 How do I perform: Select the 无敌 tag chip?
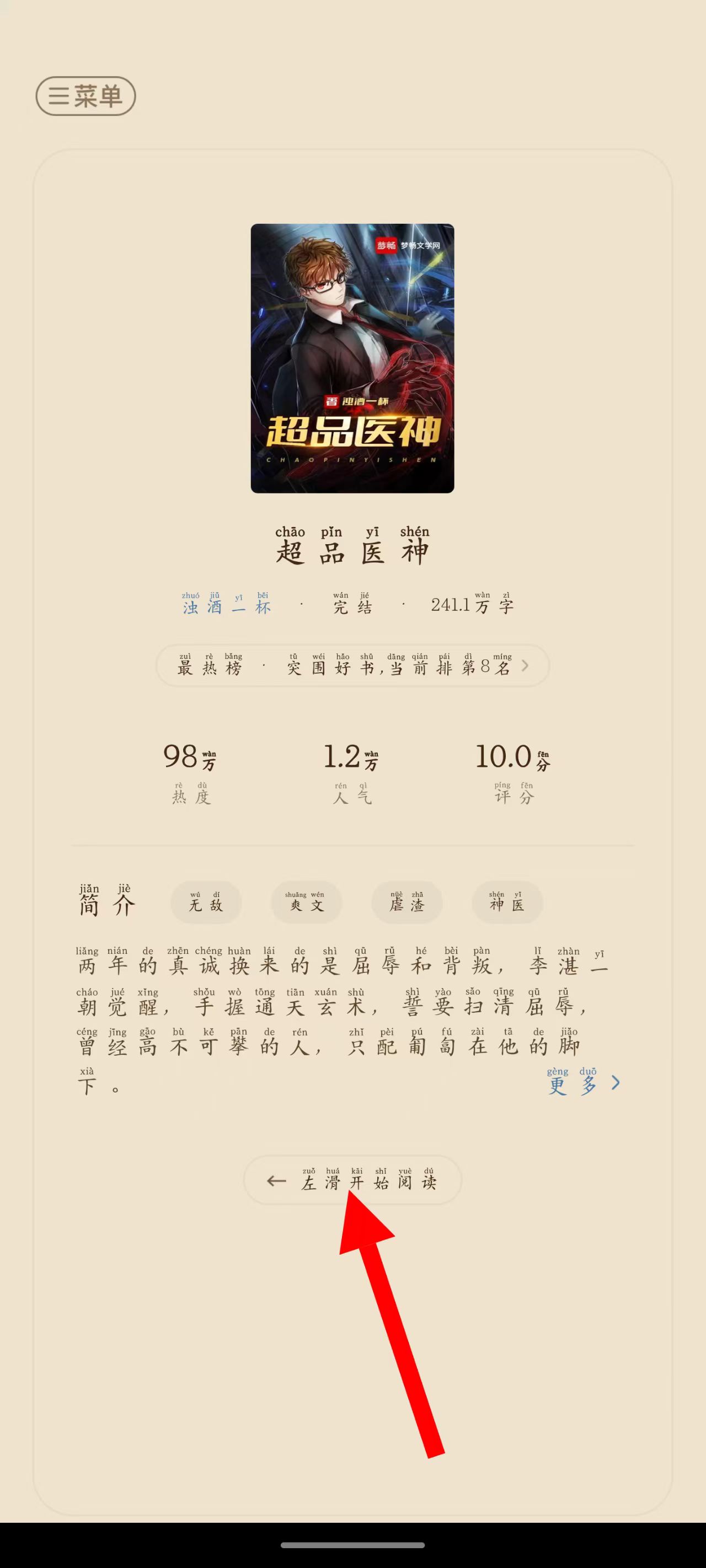(x=206, y=903)
